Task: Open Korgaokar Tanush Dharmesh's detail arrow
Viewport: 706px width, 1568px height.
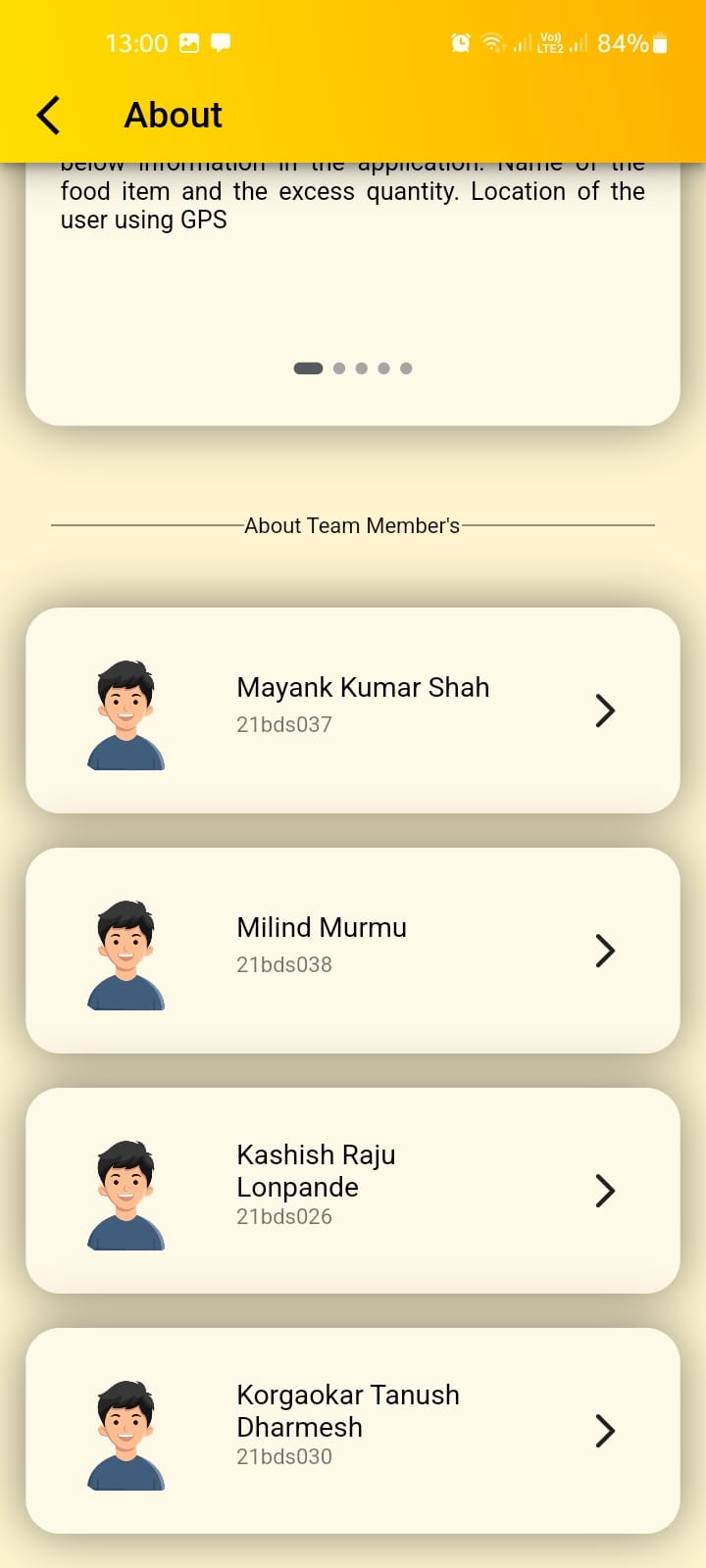Action: pyautogui.click(x=605, y=1431)
